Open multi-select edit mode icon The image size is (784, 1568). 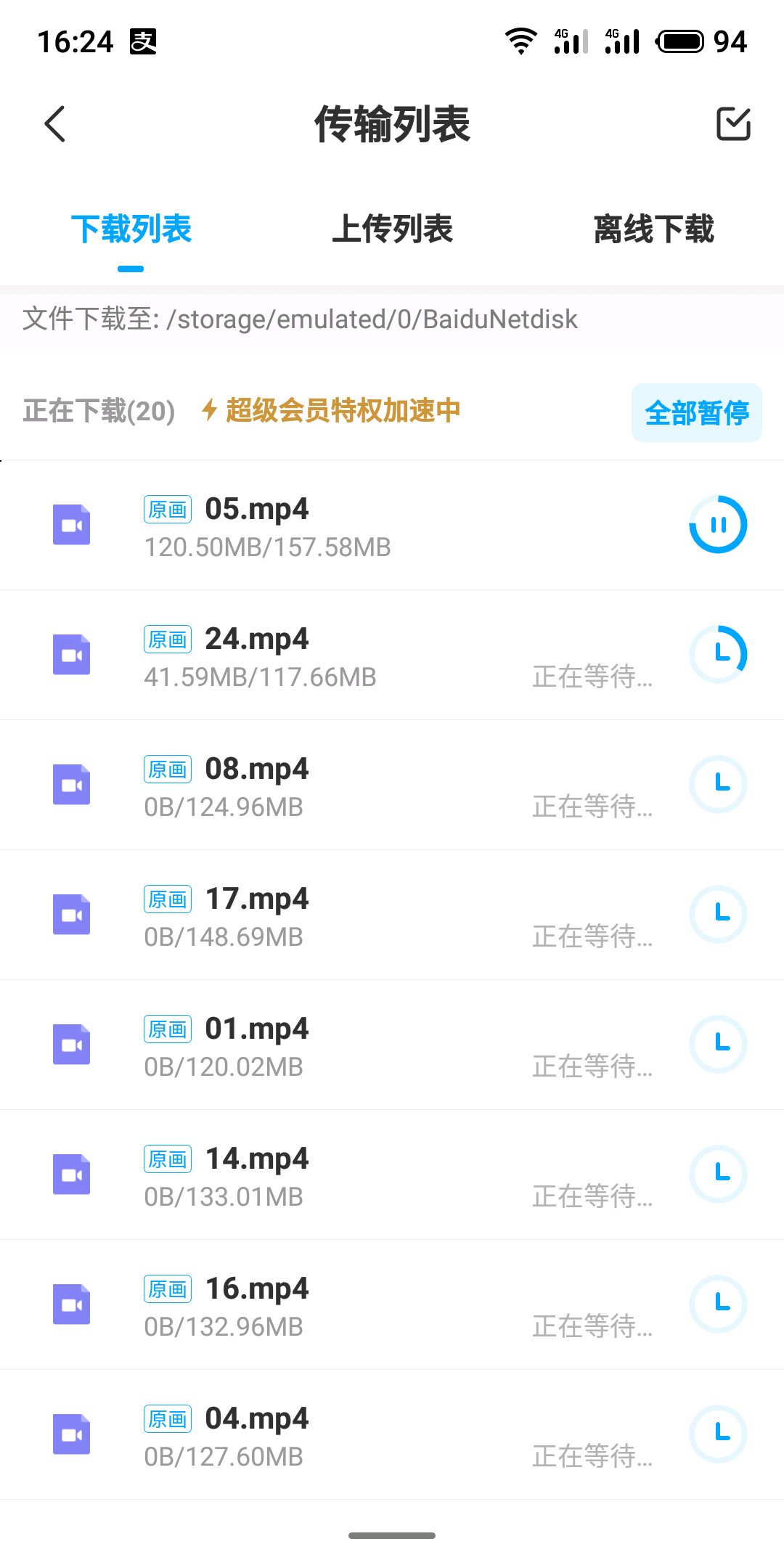(733, 123)
